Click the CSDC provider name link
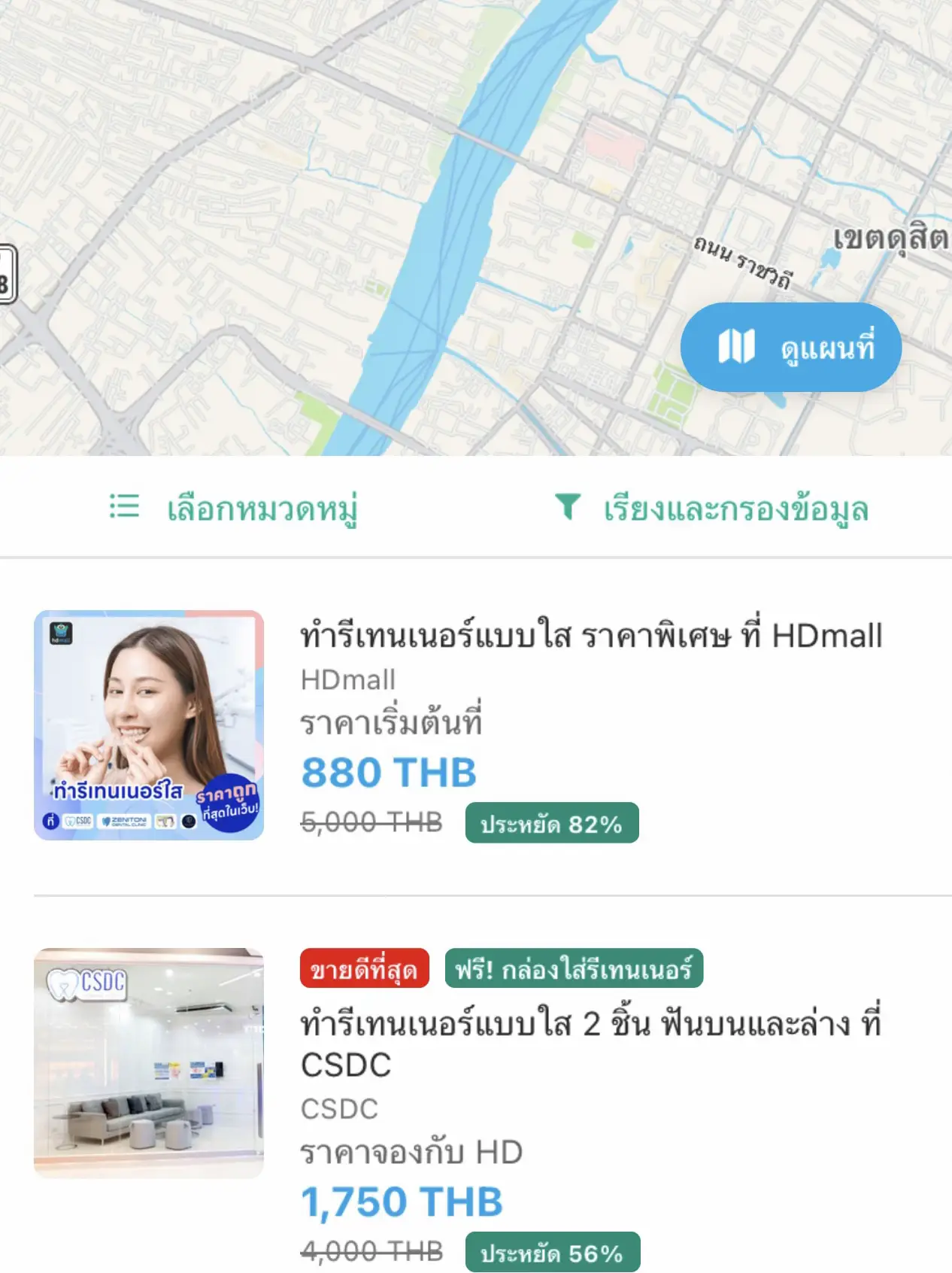The image size is (952, 1273). coord(340,1107)
